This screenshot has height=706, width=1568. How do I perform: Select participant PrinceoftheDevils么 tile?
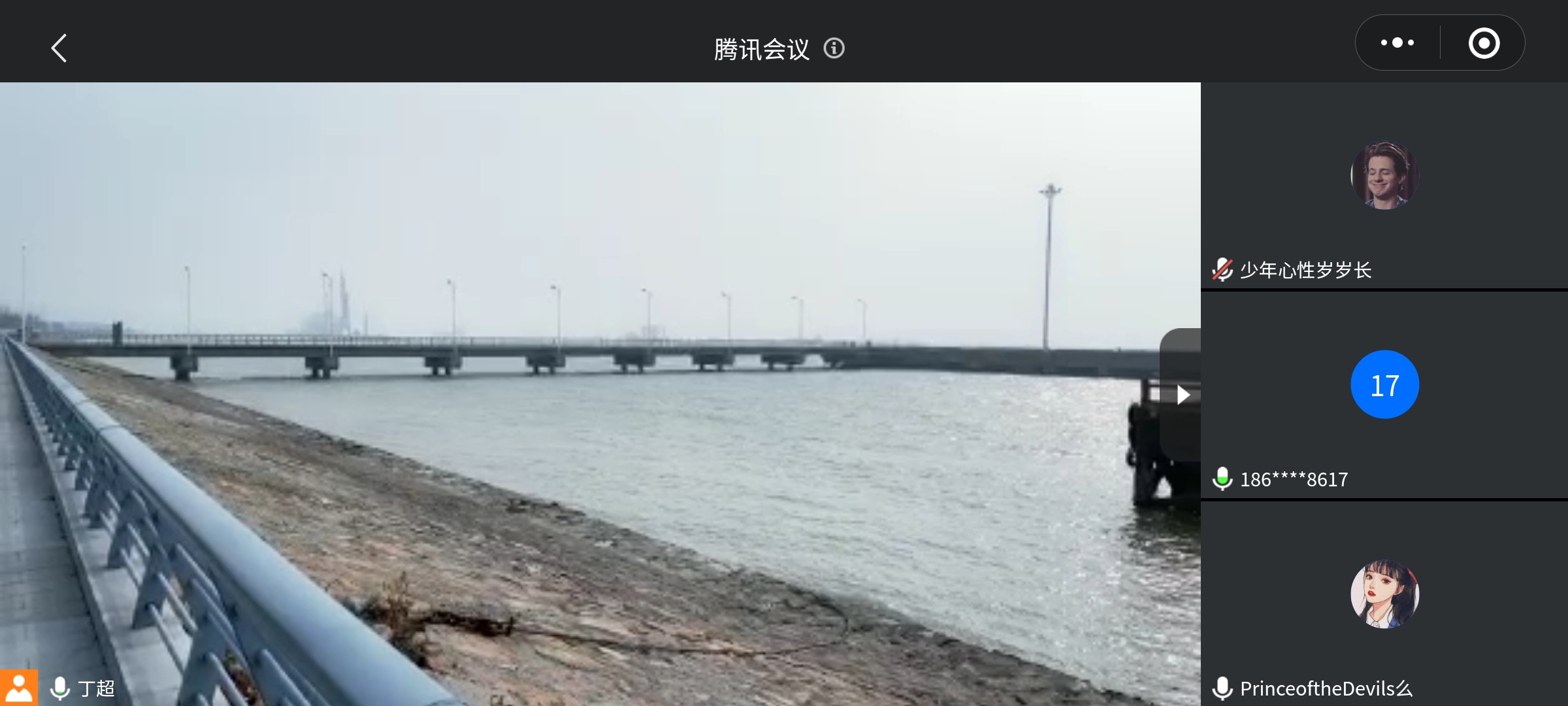click(1384, 605)
